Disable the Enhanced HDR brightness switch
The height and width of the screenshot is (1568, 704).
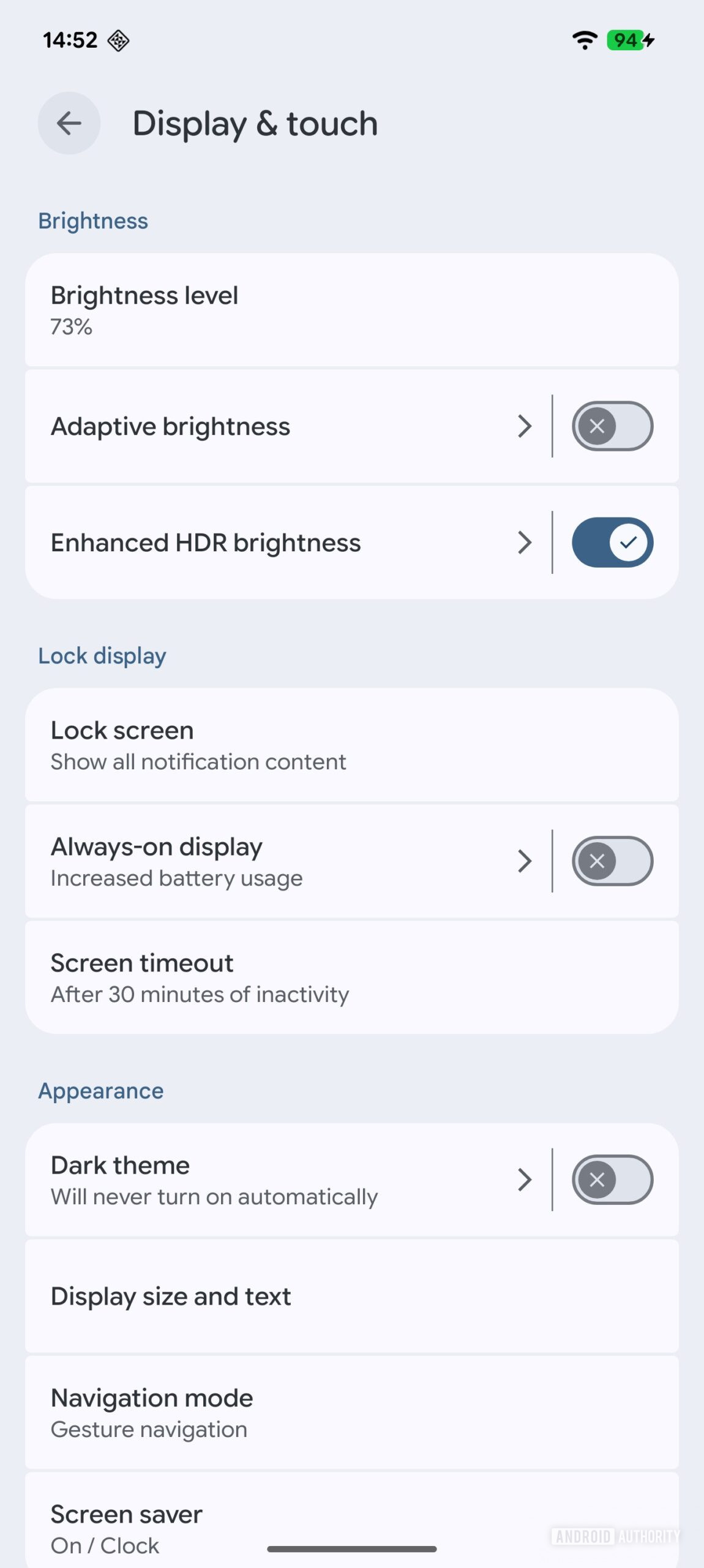pos(612,543)
